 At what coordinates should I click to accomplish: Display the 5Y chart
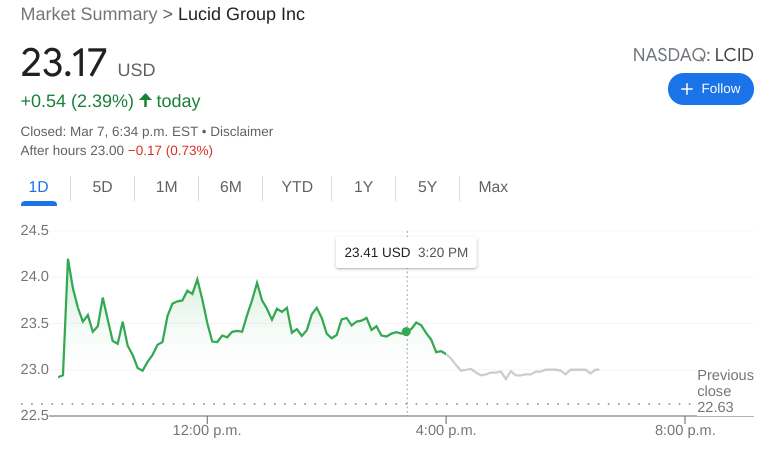click(427, 187)
